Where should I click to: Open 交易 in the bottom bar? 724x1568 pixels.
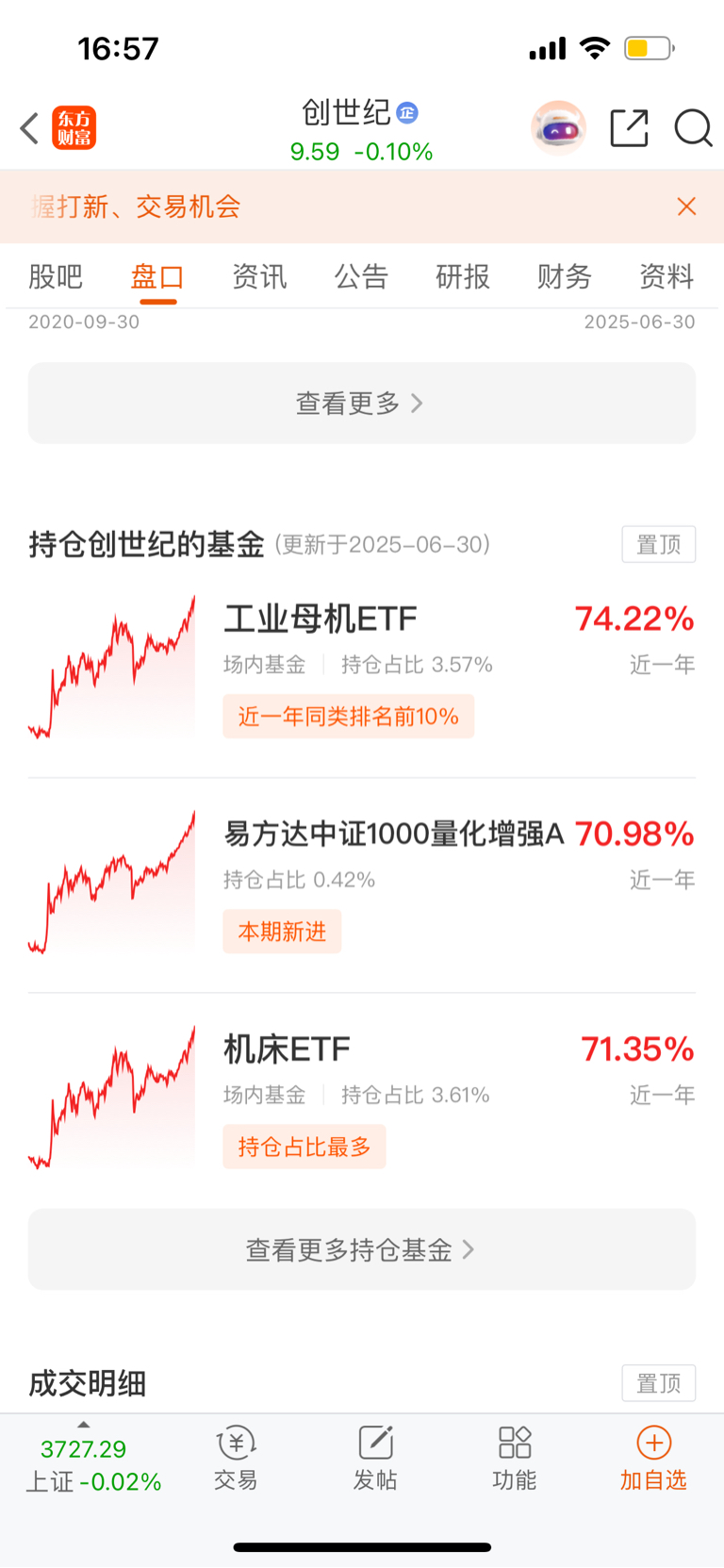[x=236, y=1458]
